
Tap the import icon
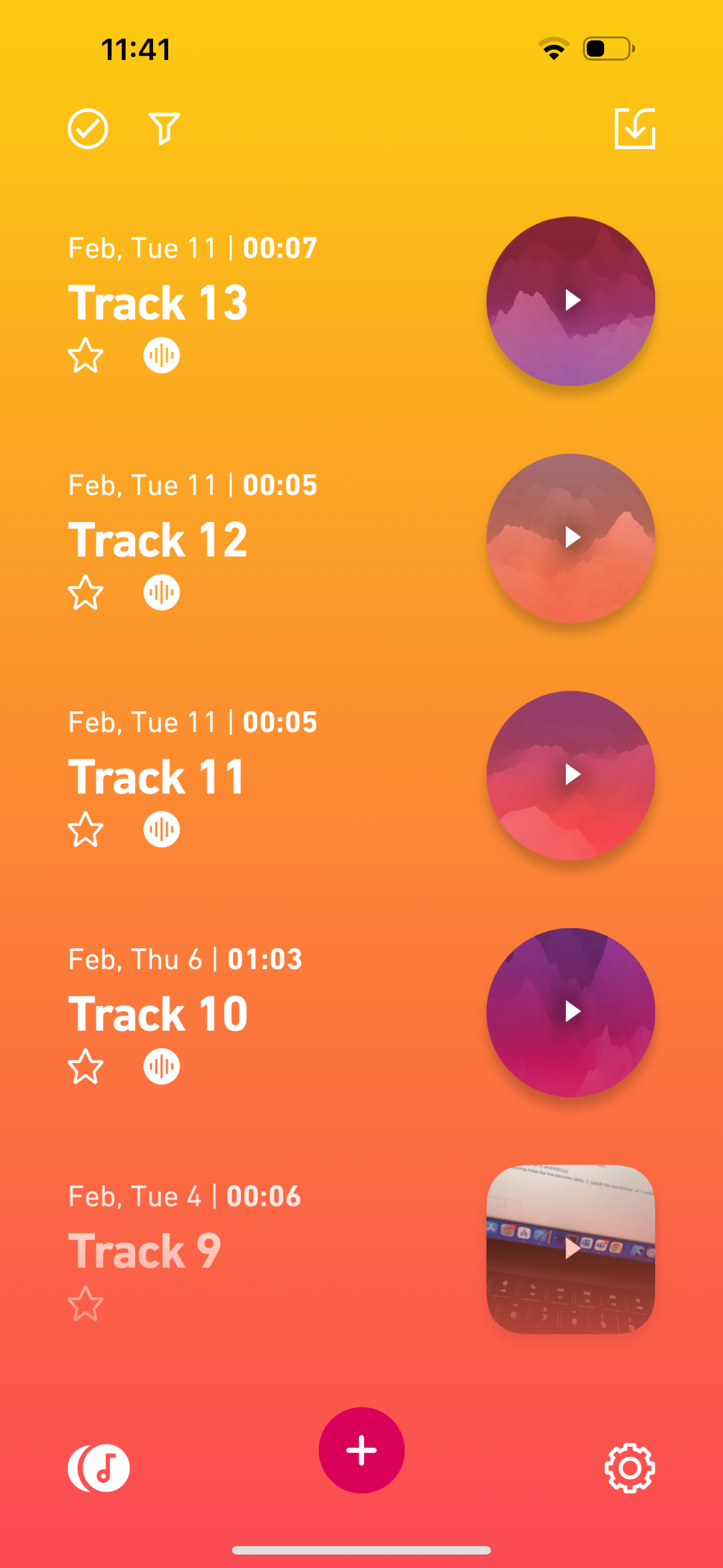(x=635, y=128)
